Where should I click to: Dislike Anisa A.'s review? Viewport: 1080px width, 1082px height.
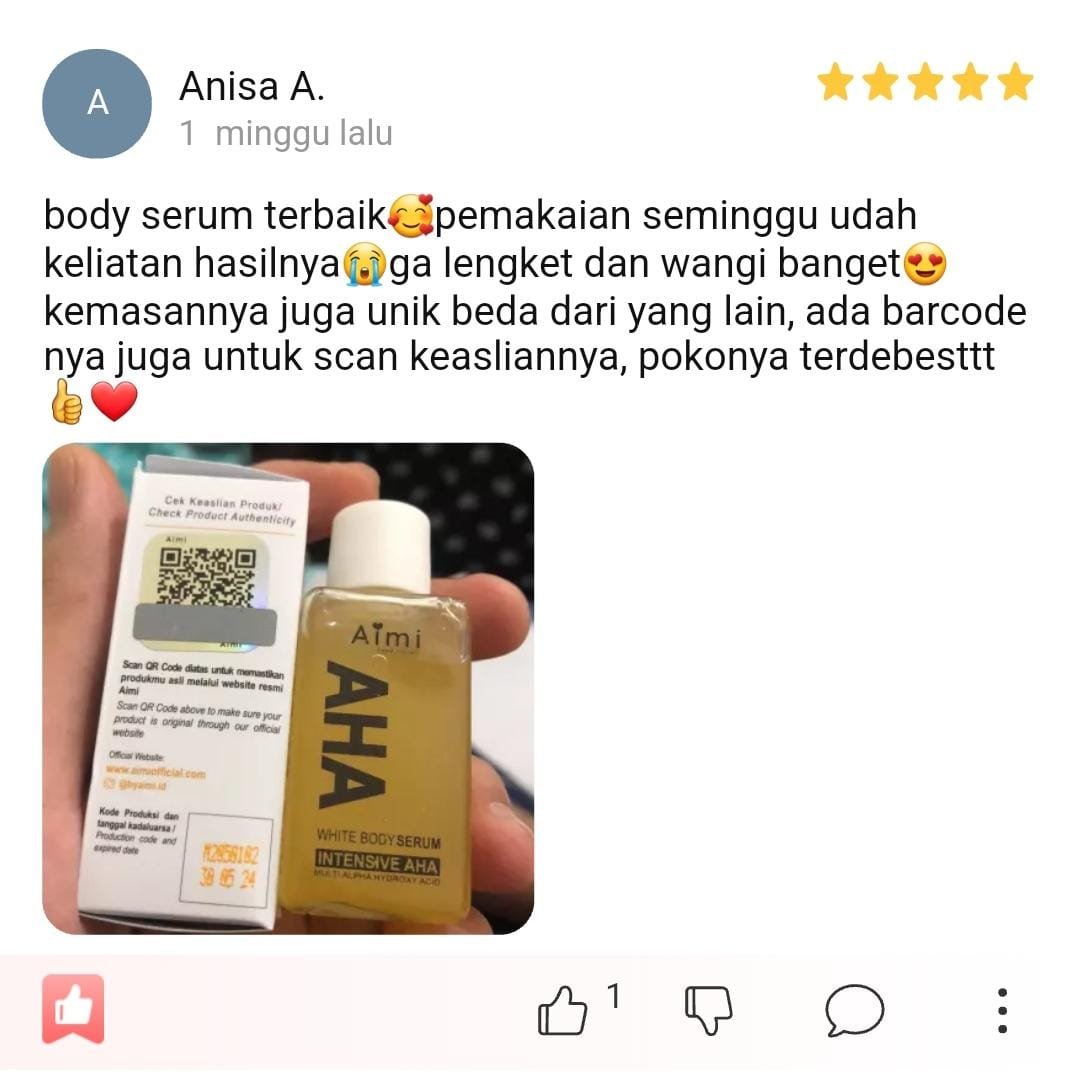click(708, 1010)
